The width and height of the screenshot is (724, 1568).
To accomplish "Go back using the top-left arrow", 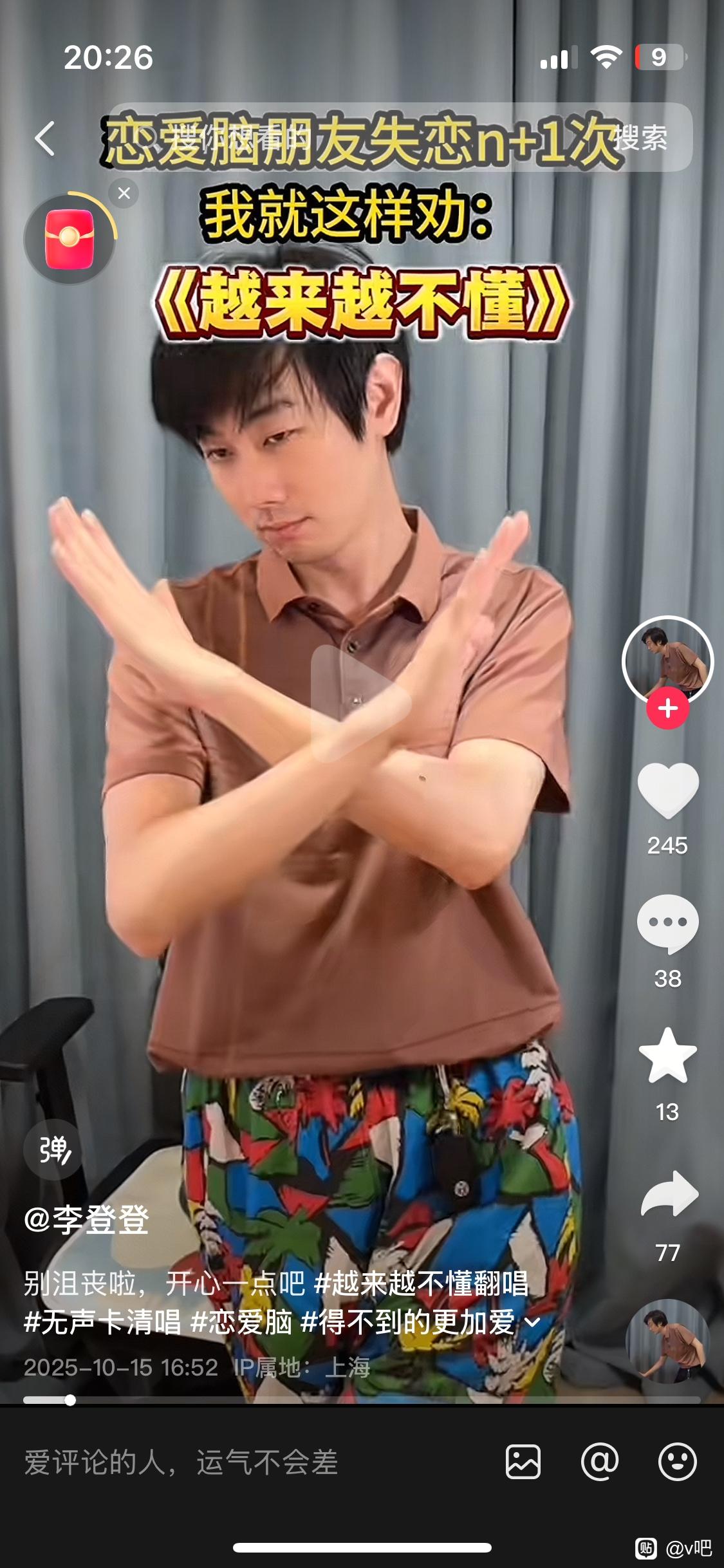I will point(44,138).
